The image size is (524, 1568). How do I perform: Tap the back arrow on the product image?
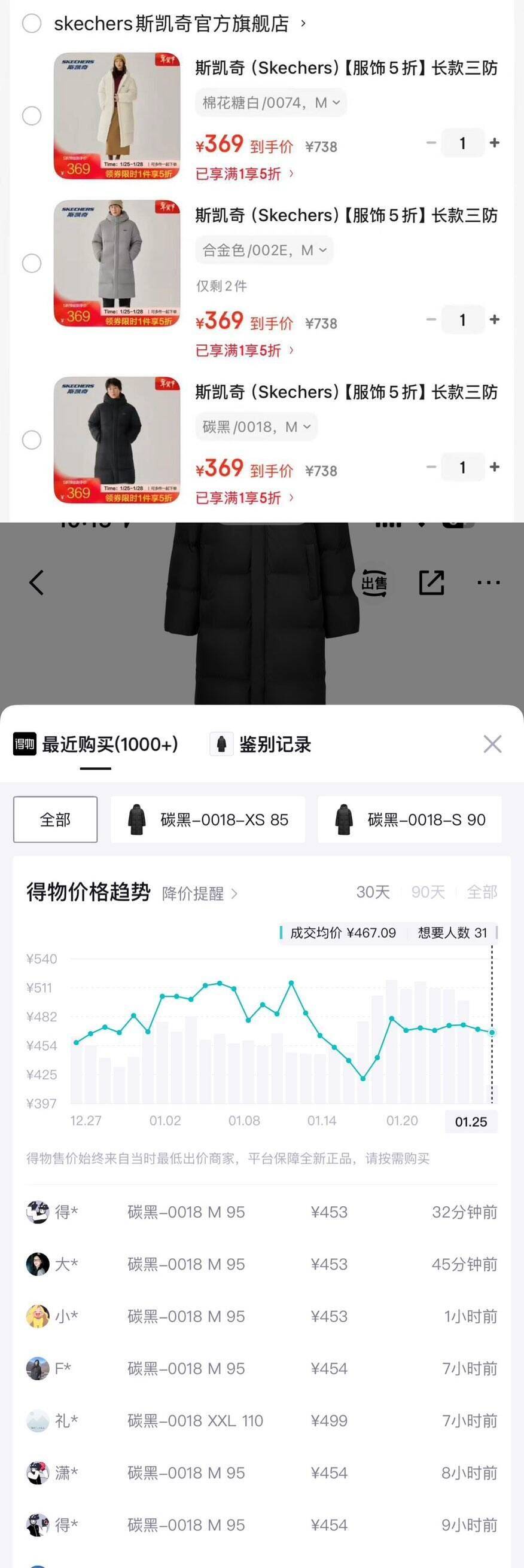tap(36, 582)
